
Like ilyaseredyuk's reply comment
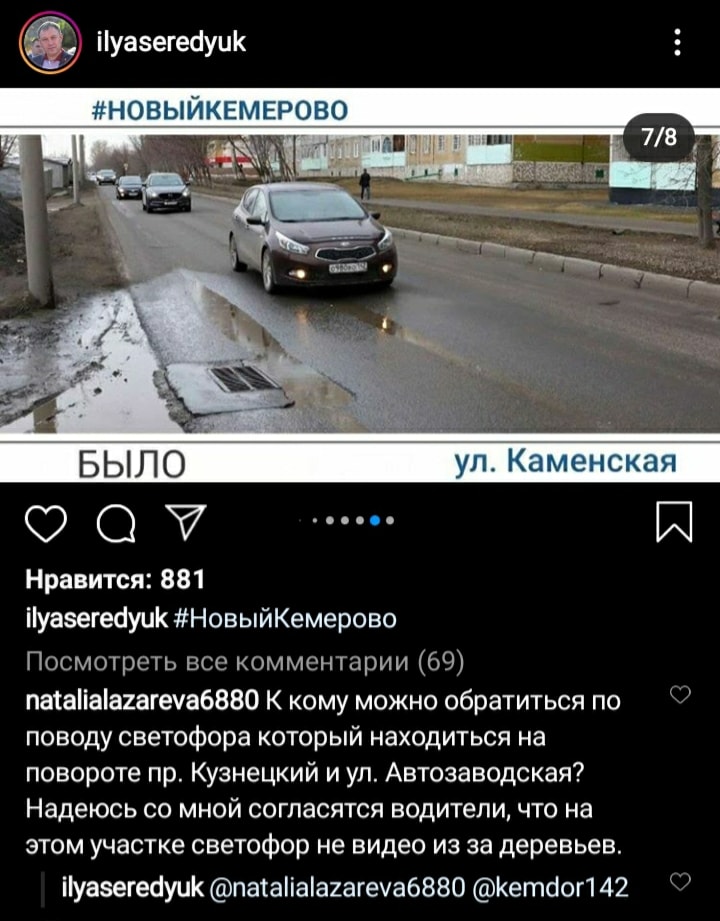point(679,881)
